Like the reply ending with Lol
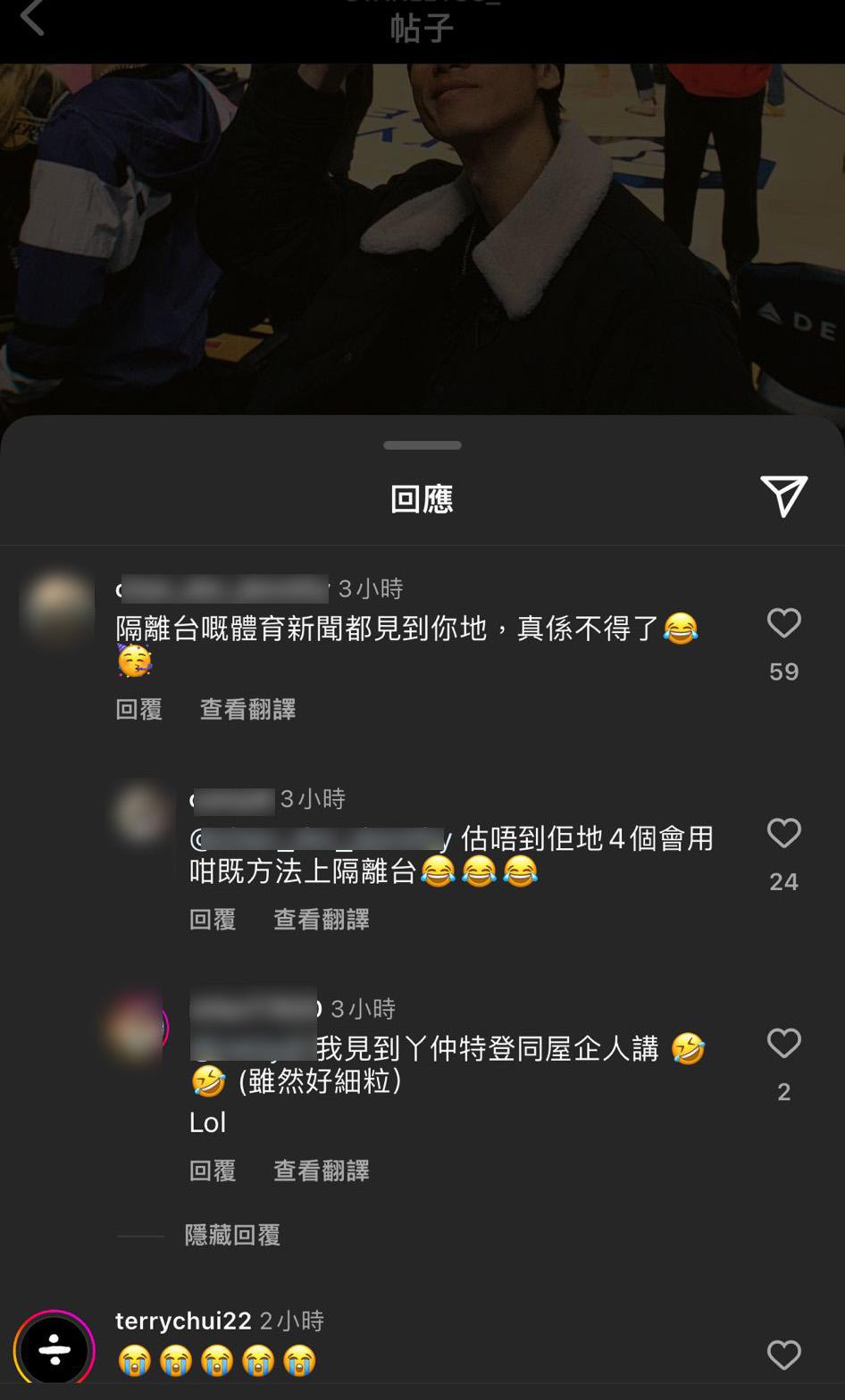845x1400 pixels. 783,1044
